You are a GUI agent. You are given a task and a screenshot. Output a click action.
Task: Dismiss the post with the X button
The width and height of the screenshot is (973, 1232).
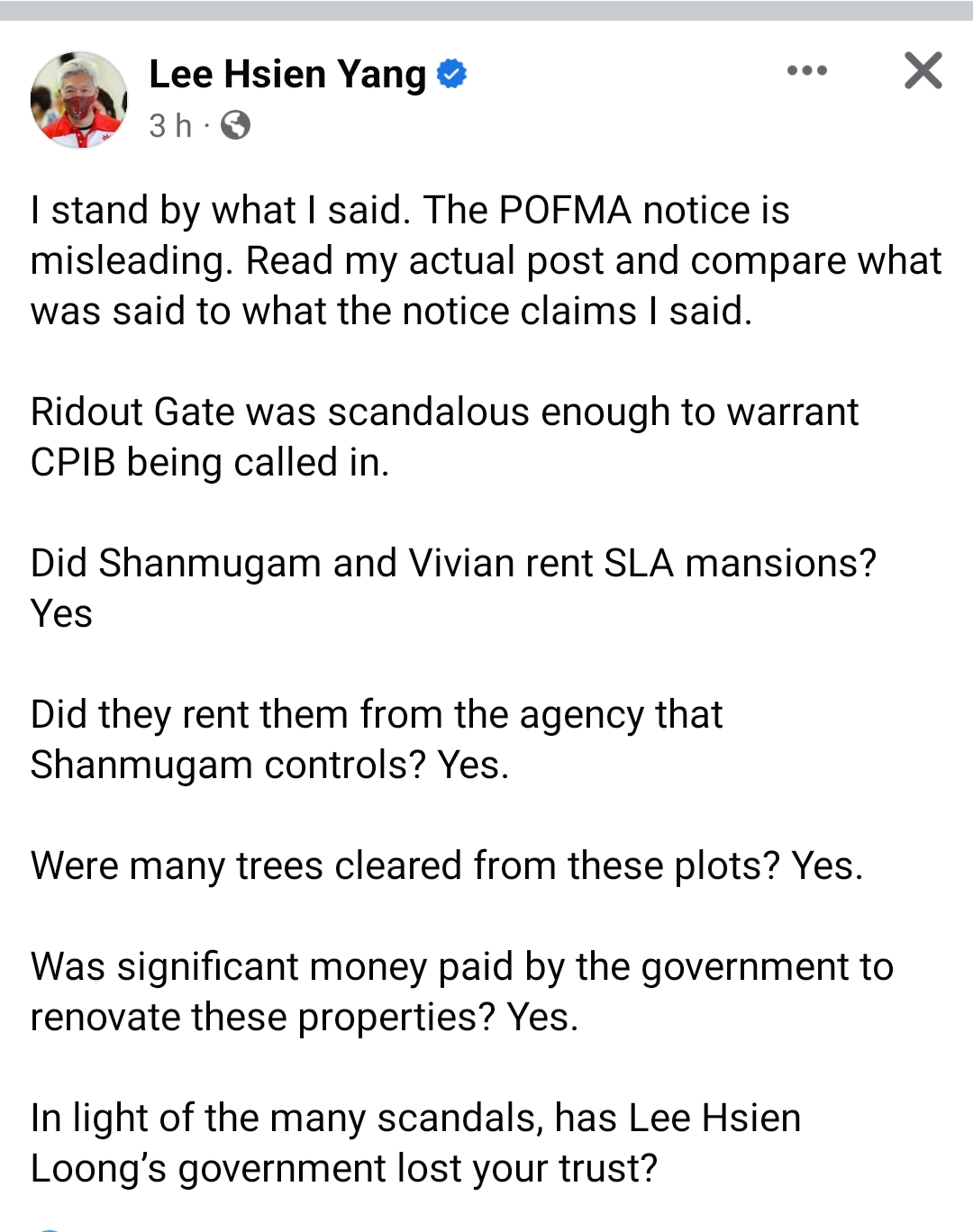[923, 70]
